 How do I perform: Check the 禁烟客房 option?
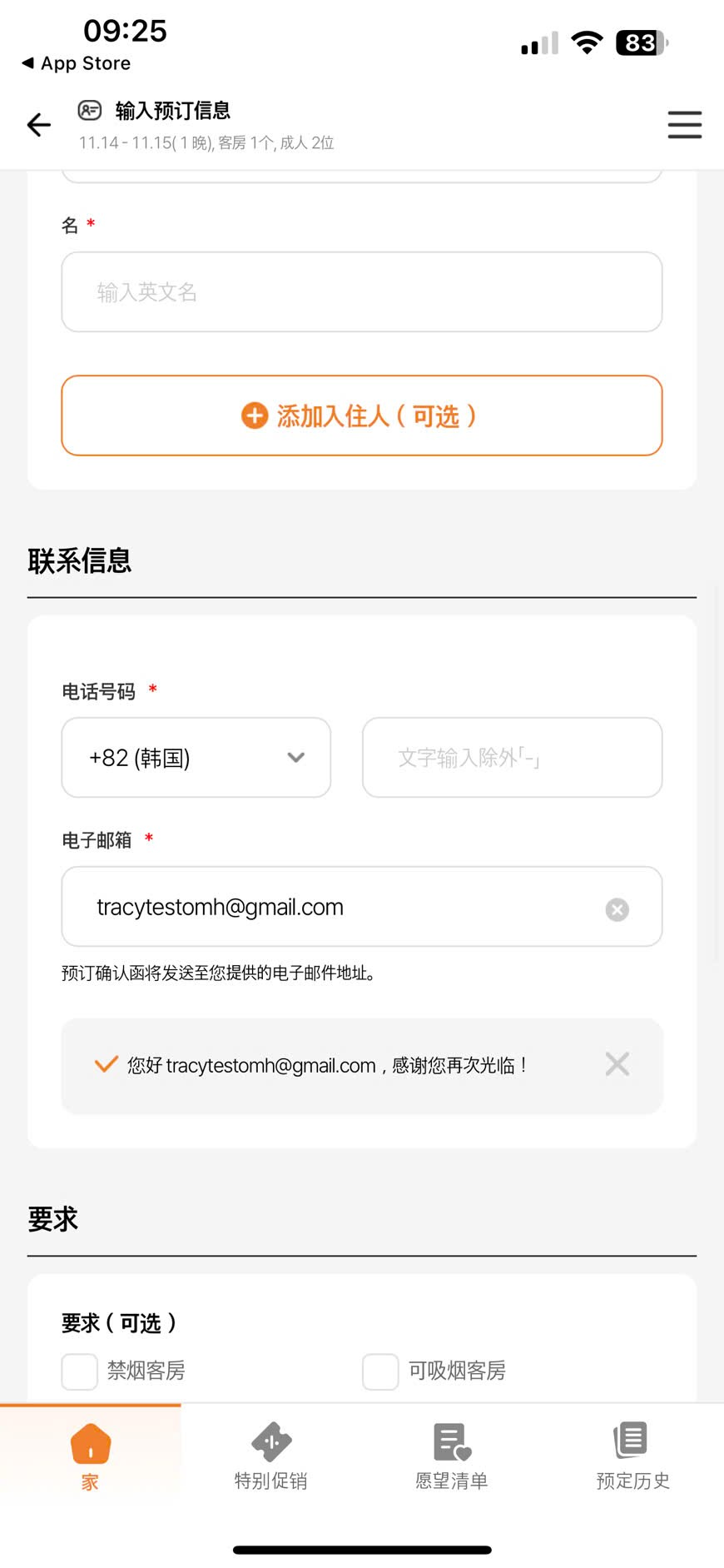(x=80, y=1371)
